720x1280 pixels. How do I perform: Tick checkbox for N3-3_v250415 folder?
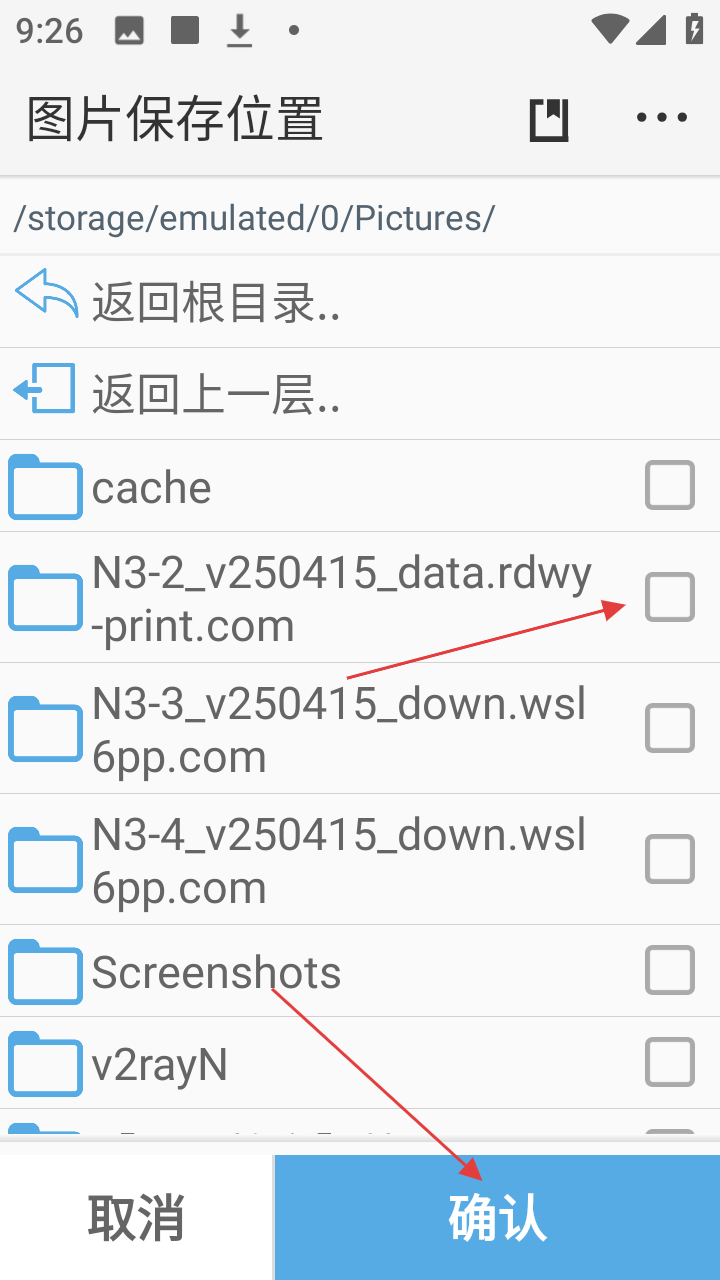[x=670, y=728]
